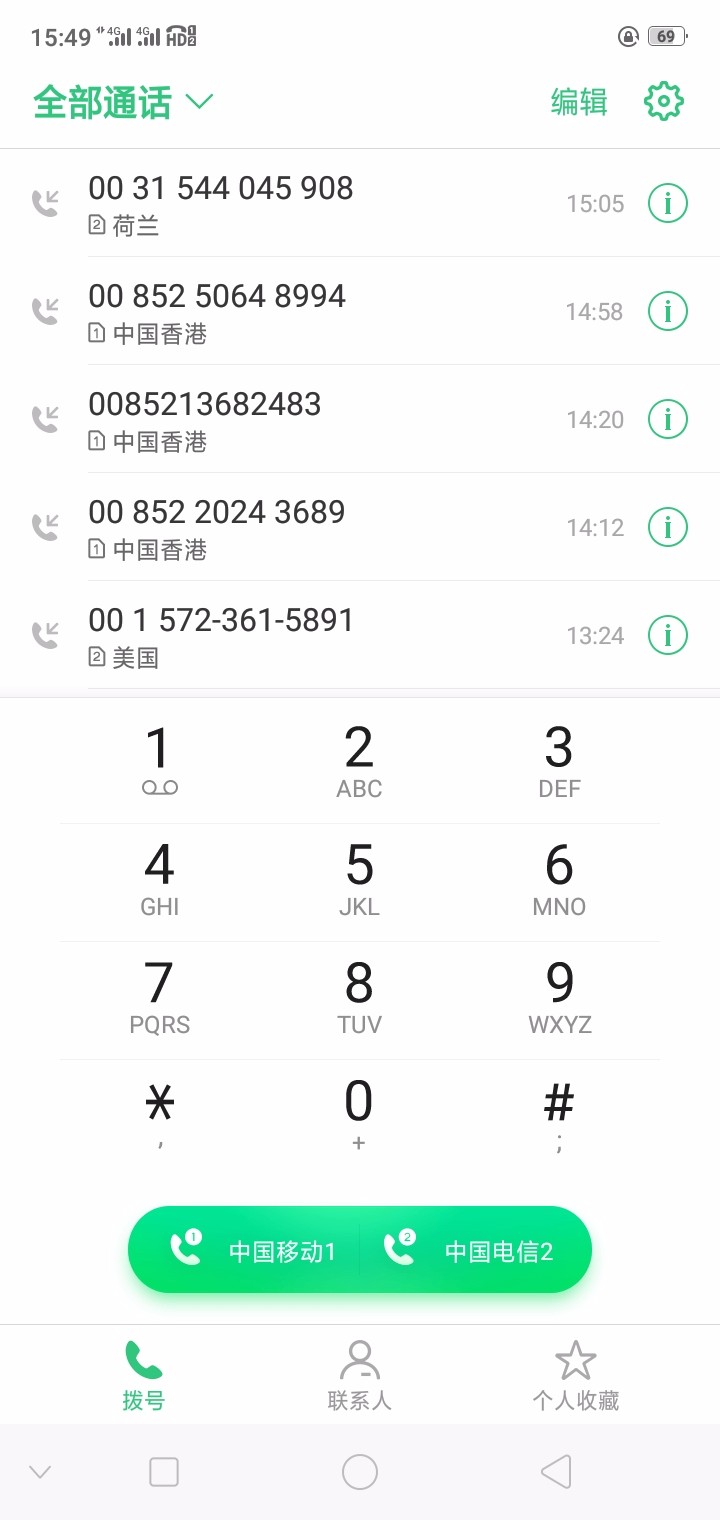This screenshot has height=1520, width=720.
Task: View details for 00 31 544 045 908
Action: (x=668, y=204)
